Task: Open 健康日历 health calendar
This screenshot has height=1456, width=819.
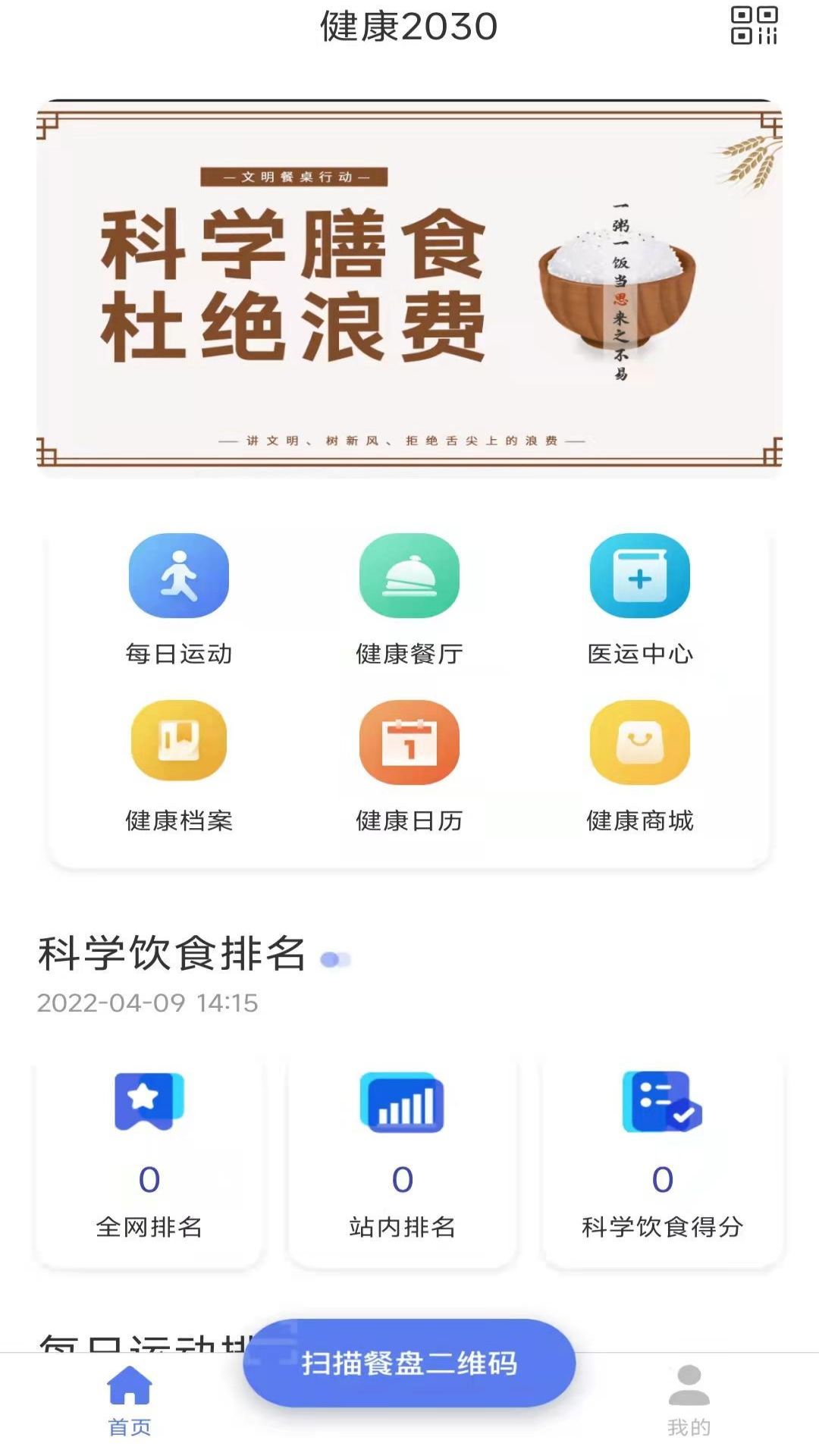Action: (409, 766)
